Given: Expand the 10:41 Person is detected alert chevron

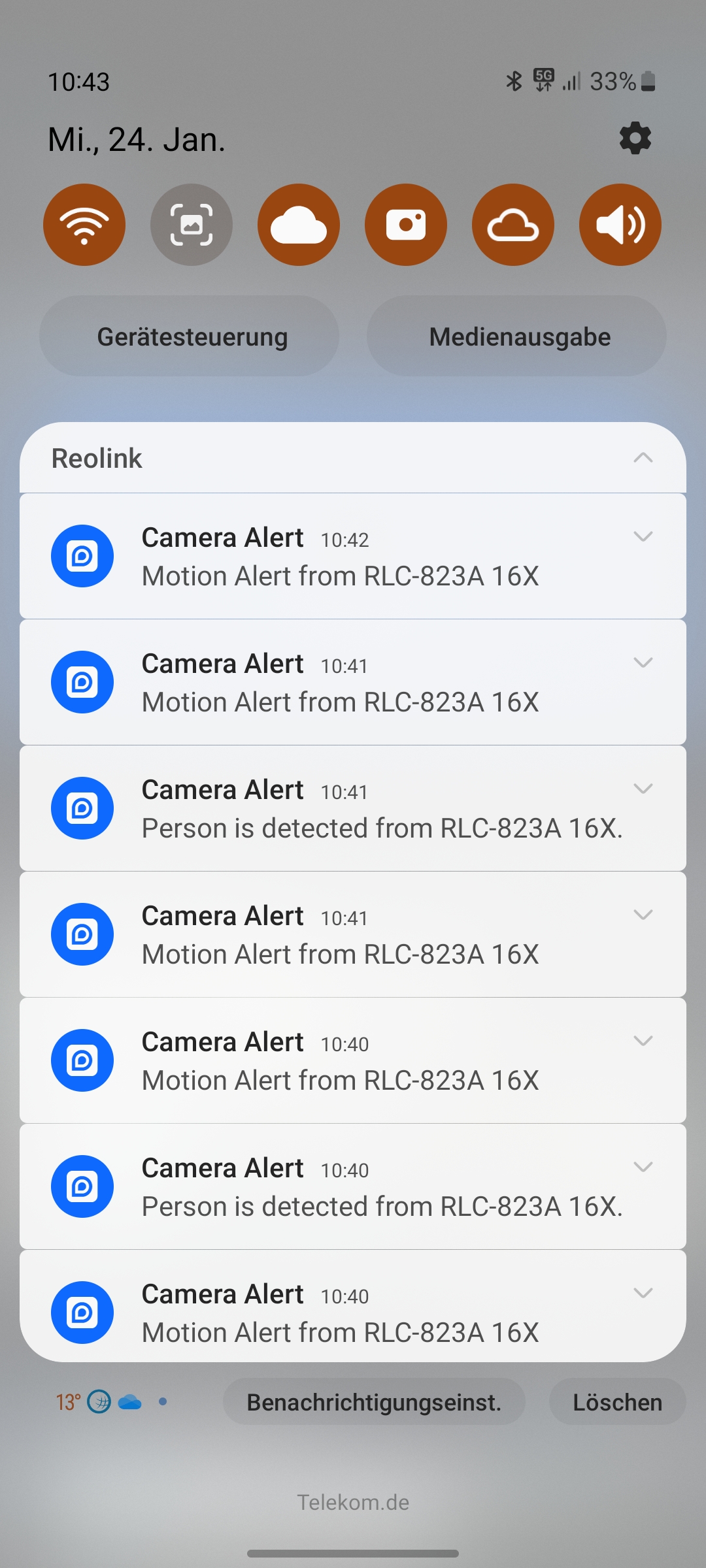Looking at the screenshot, I should [x=643, y=789].
